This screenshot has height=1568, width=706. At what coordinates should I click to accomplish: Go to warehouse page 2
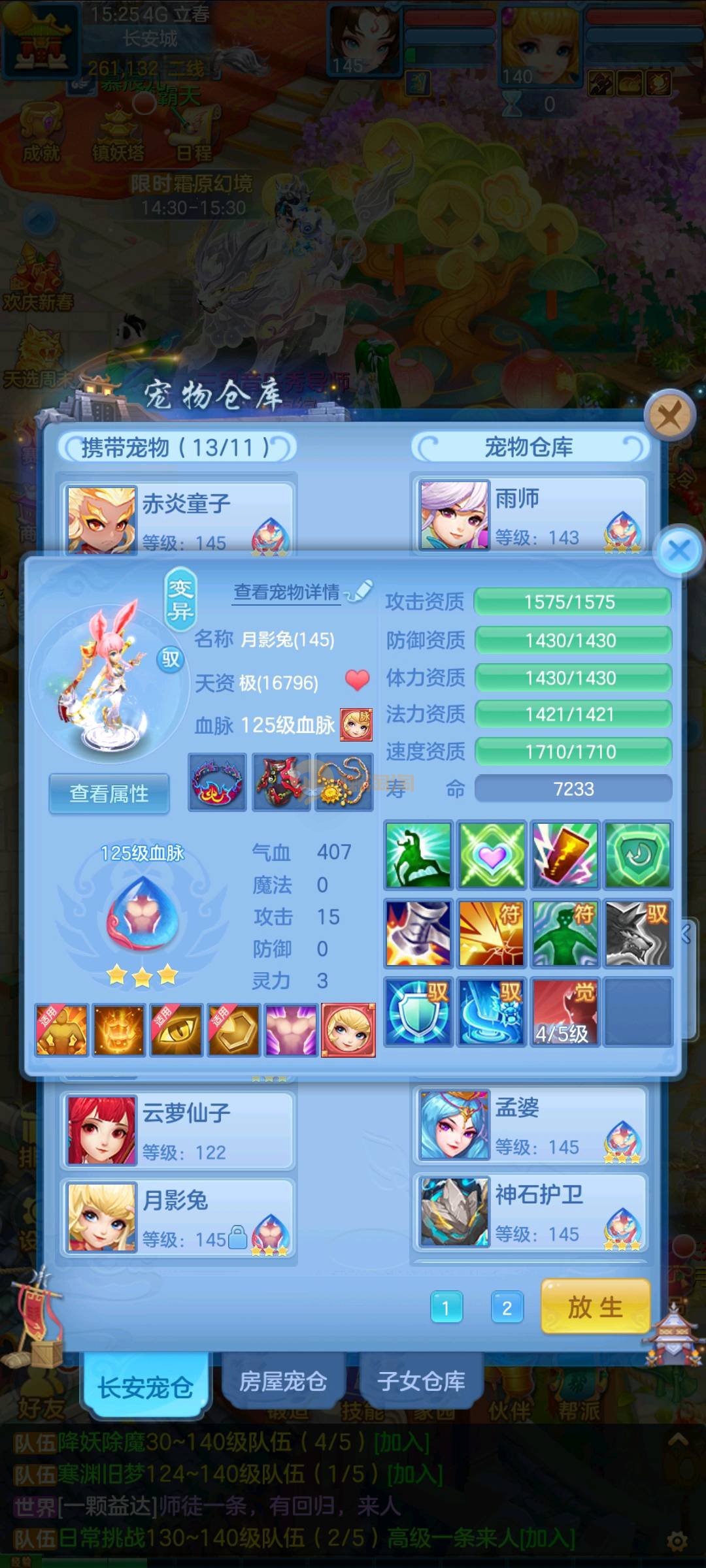click(507, 1308)
